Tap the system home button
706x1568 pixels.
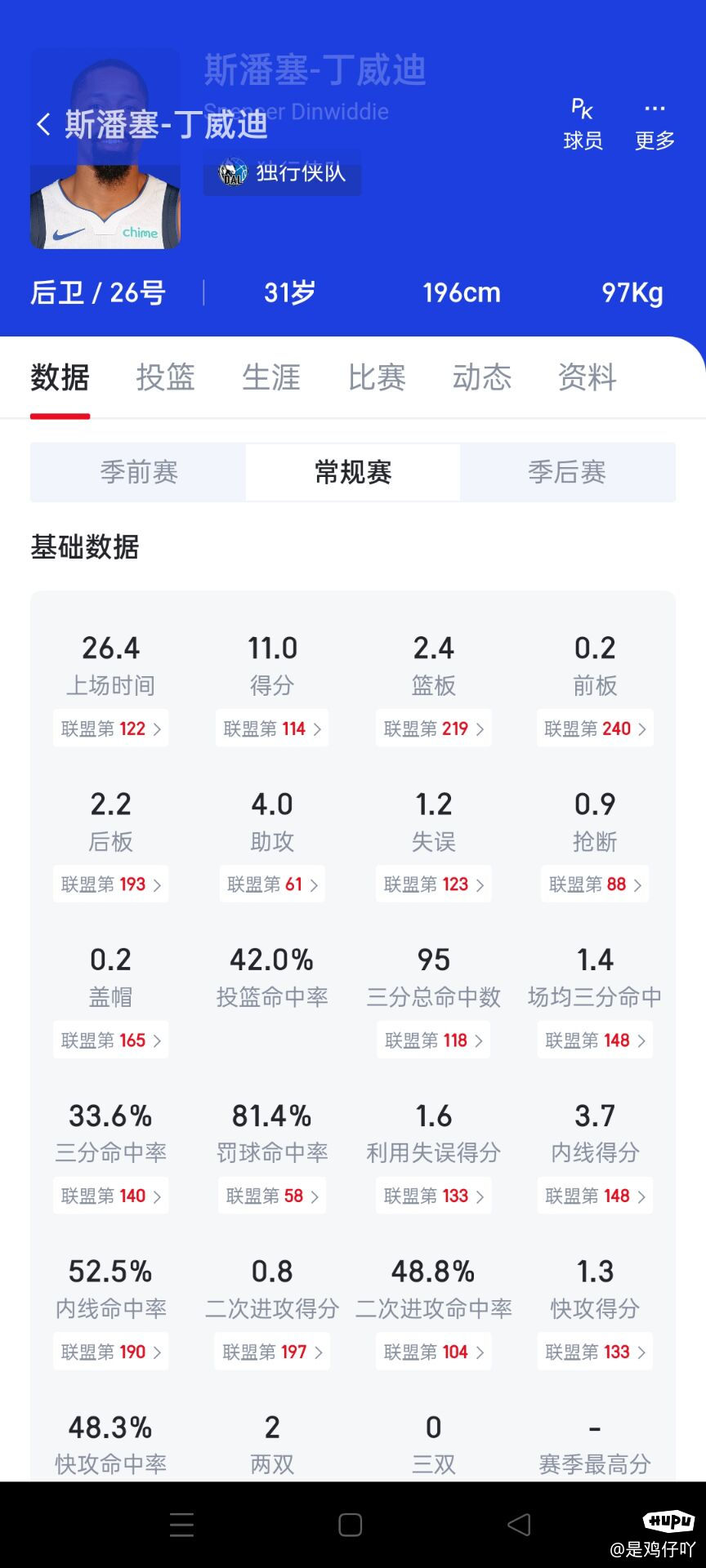[x=351, y=1525]
